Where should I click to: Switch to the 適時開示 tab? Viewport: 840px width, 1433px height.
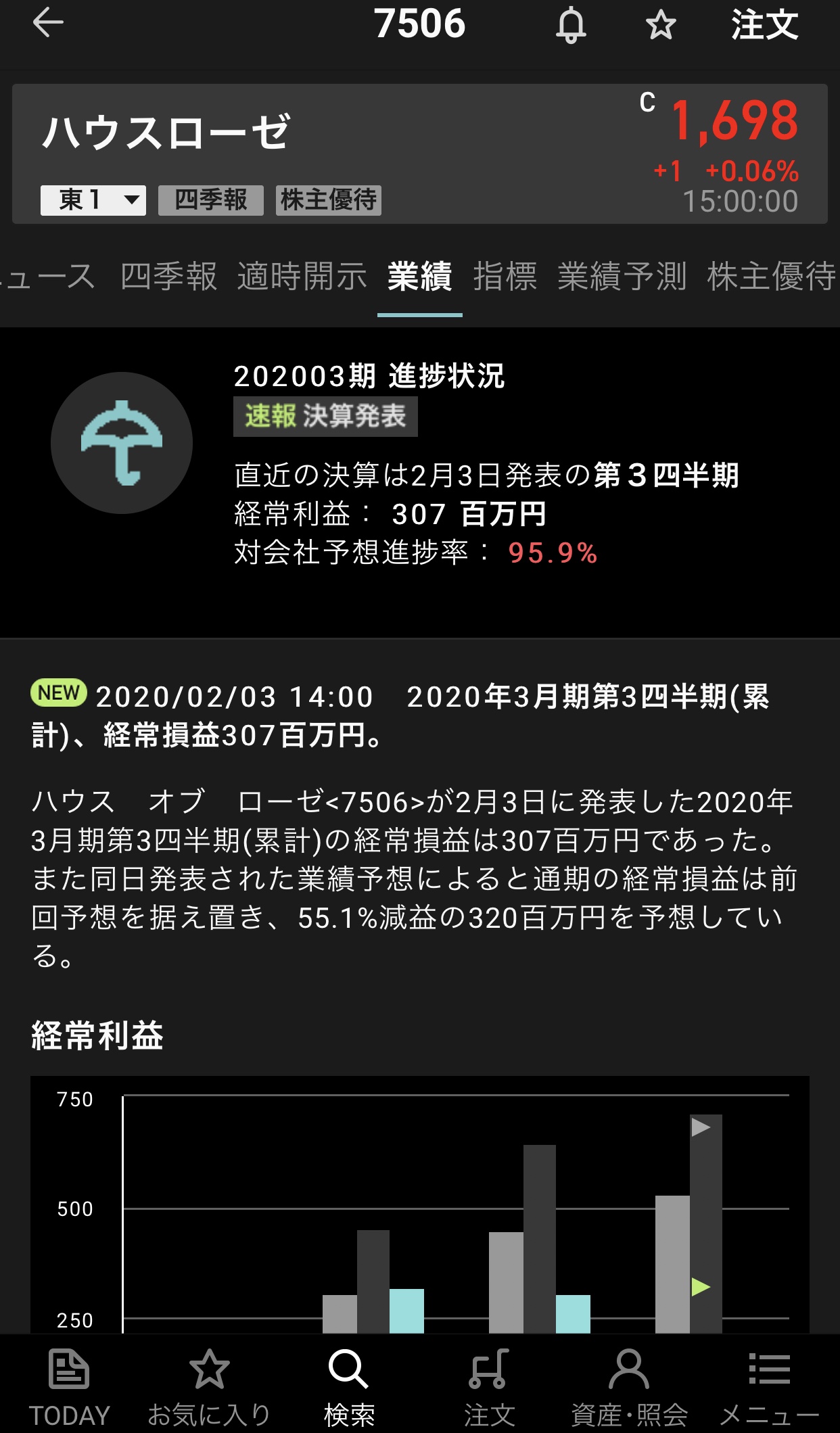click(x=302, y=277)
